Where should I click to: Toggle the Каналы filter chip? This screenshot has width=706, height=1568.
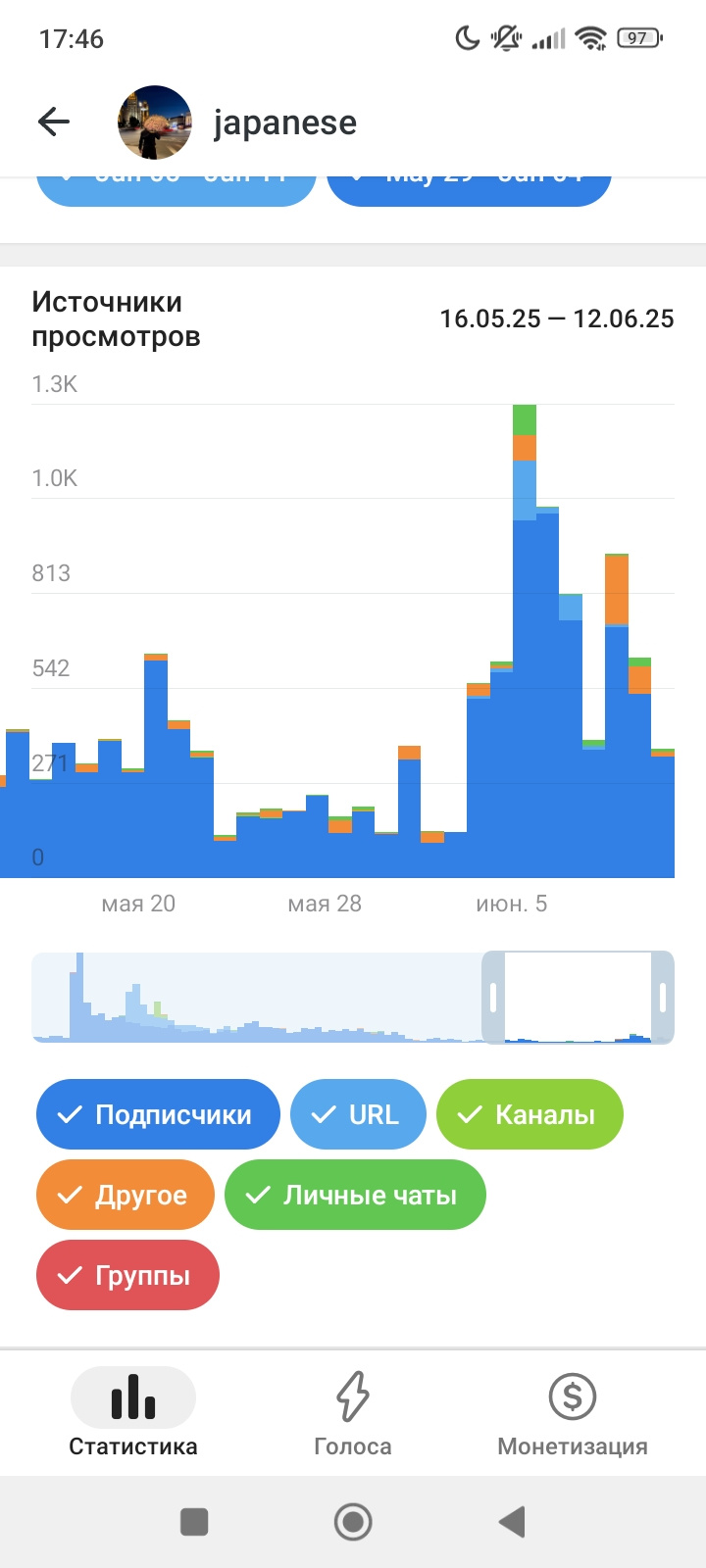pos(529,1114)
